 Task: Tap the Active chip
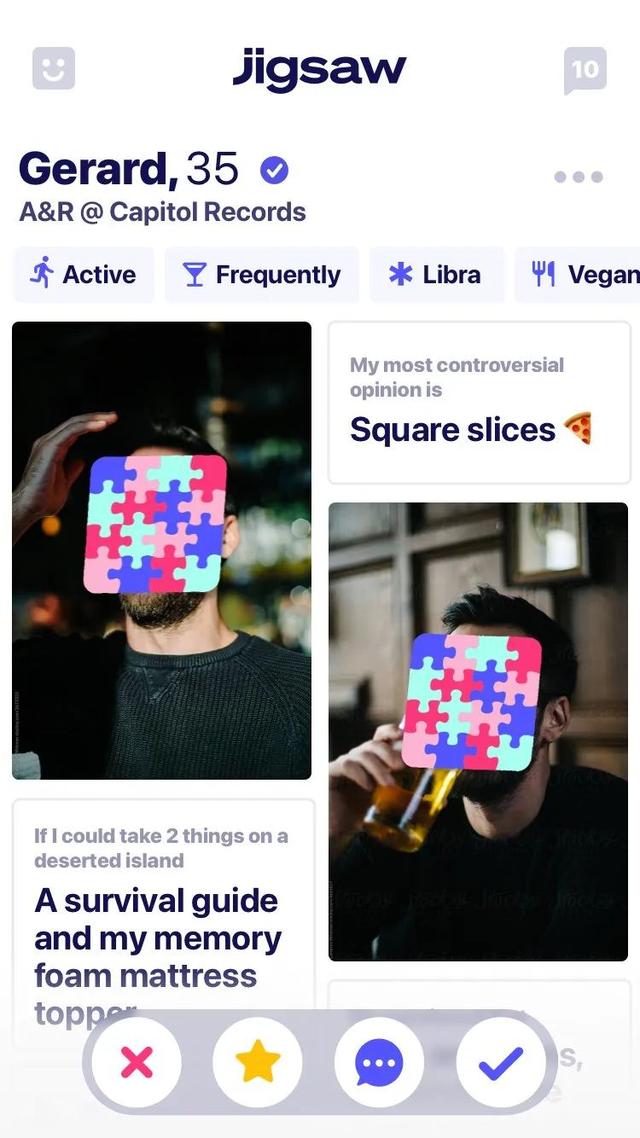click(x=84, y=275)
